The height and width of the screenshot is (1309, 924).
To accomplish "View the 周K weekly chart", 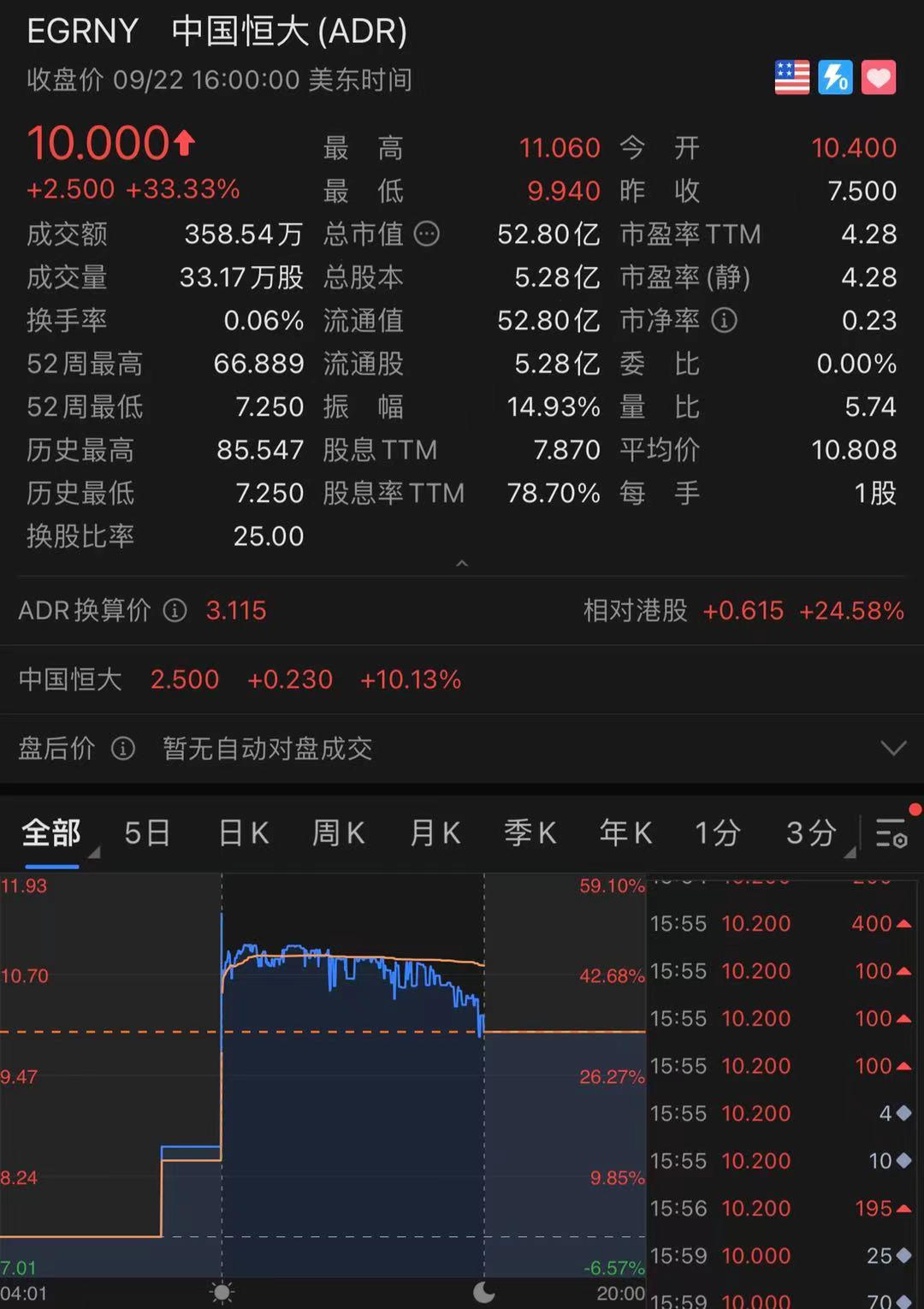I will 339,832.
